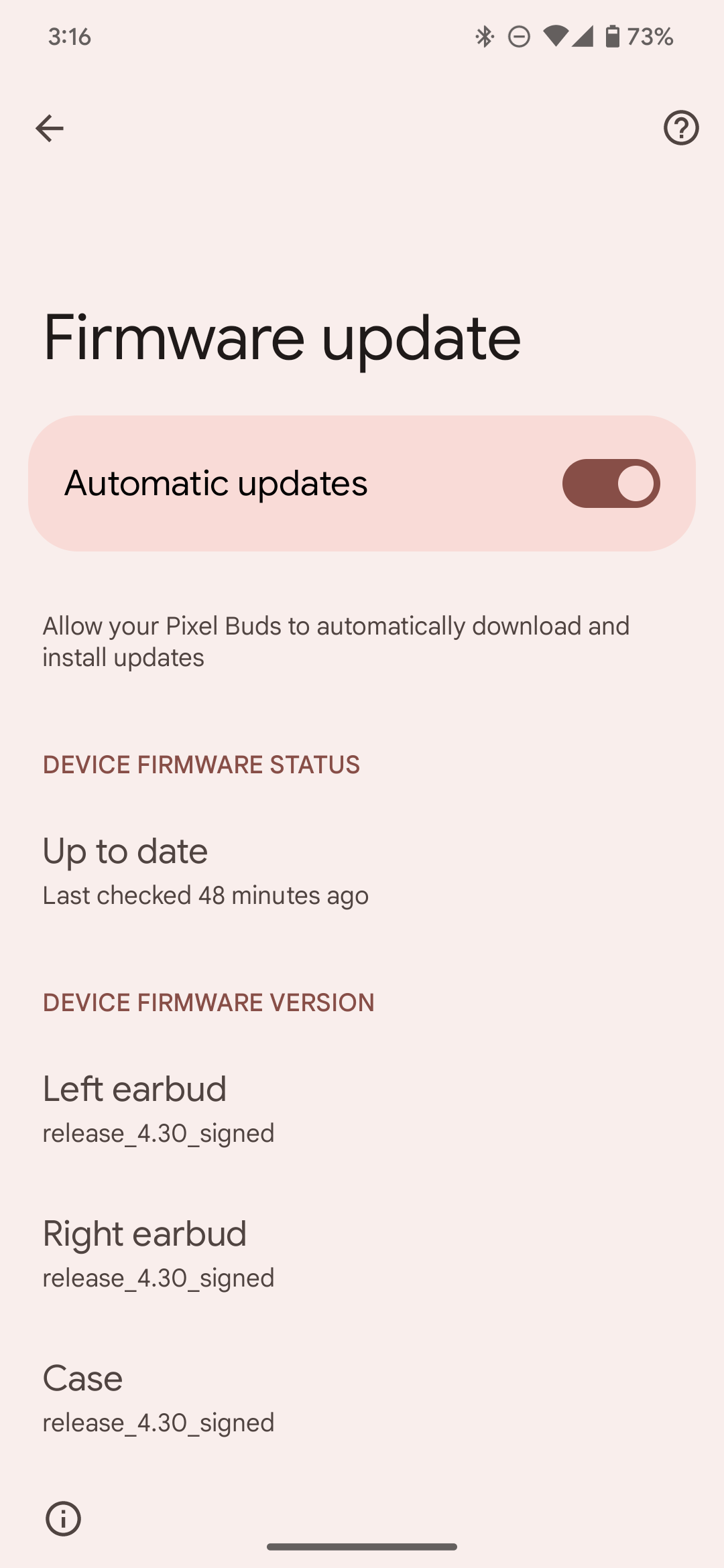Screen dimensions: 724x1568
Task: Go back from Firmware update
Action: [x=50, y=128]
